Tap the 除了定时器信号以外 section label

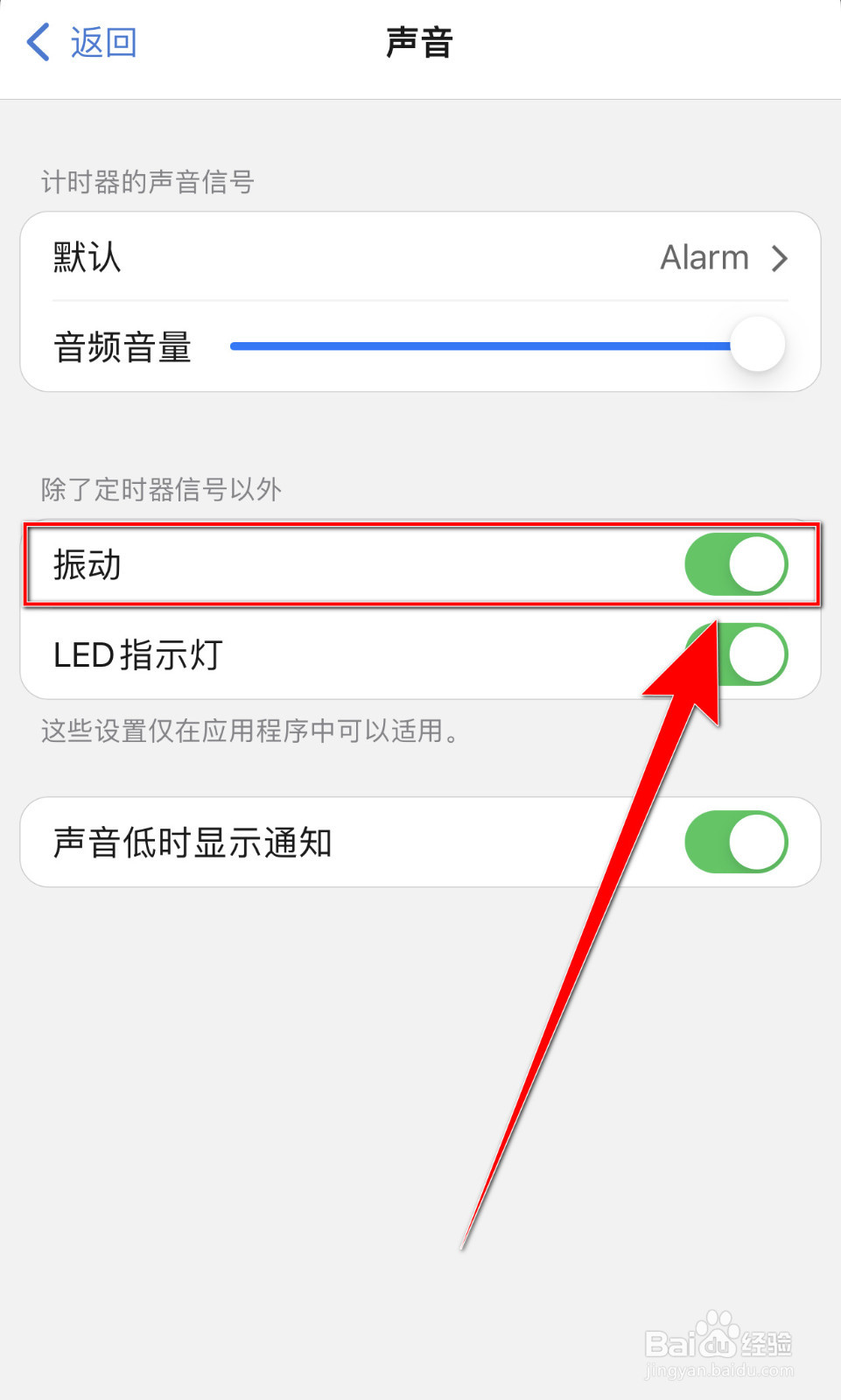tap(160, 490)
